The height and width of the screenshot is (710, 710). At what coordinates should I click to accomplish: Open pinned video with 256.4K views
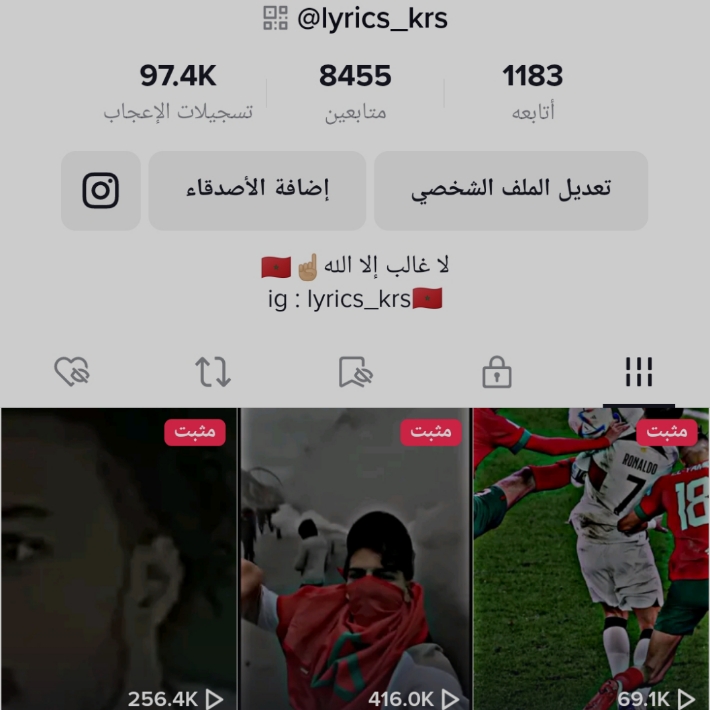tap(118, 560)
